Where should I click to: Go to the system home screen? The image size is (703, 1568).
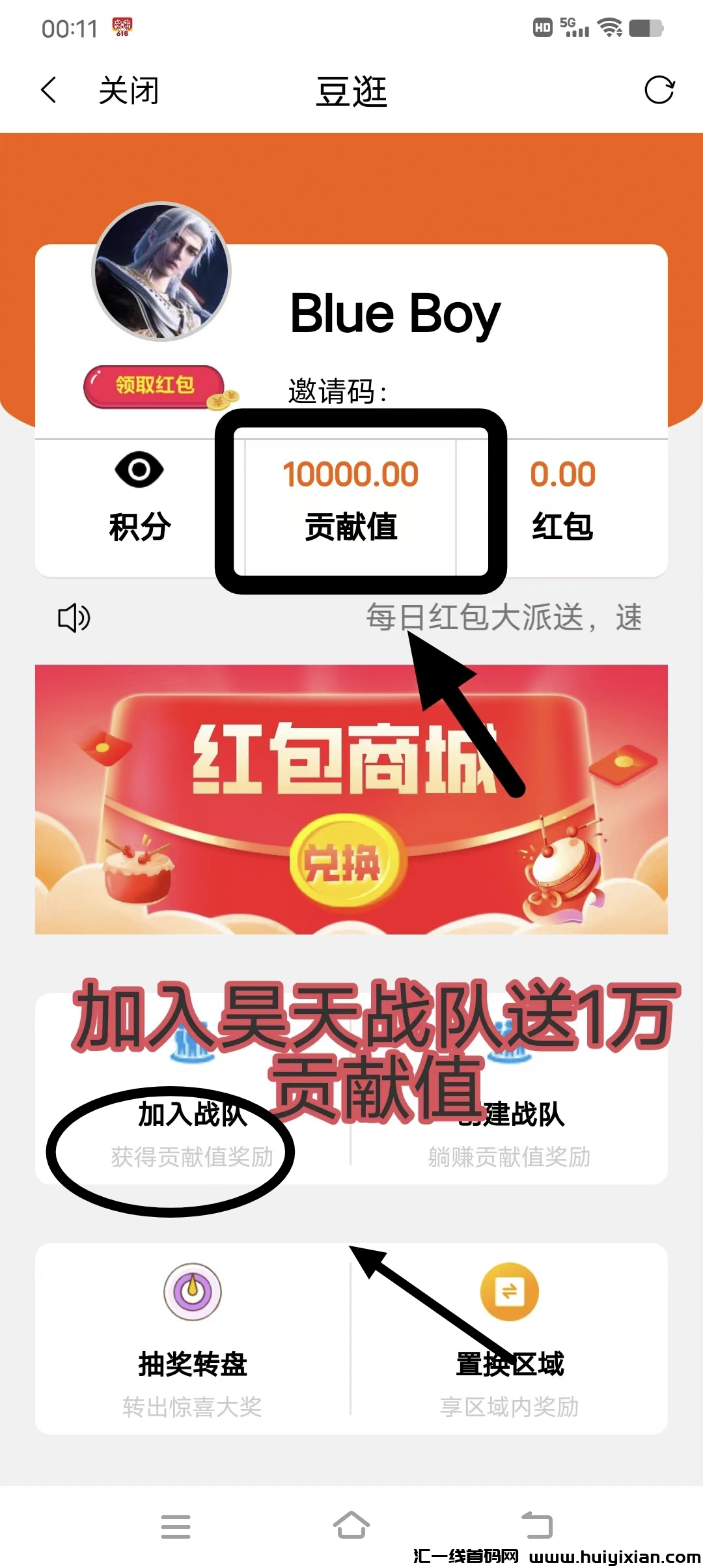pyautogui.click(x=351, y=1525)
